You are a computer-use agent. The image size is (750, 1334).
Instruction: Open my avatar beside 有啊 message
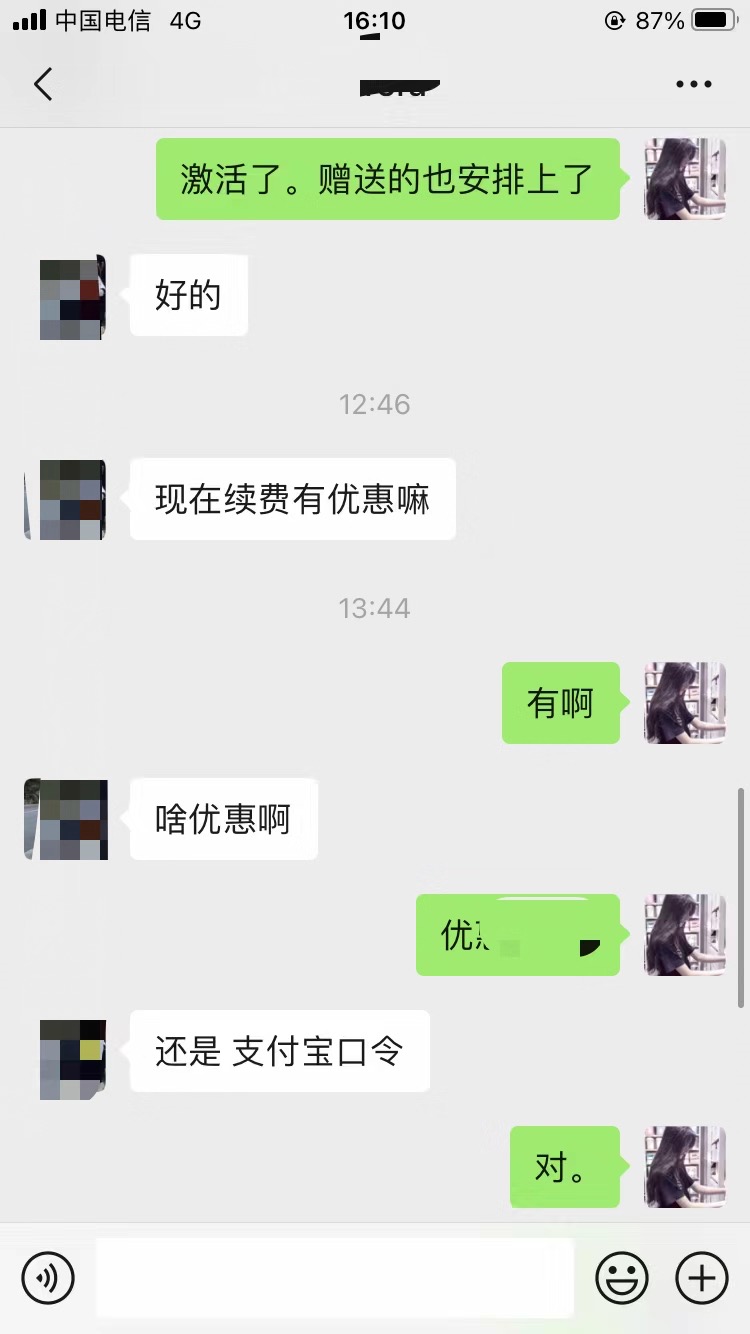[685, 703]
